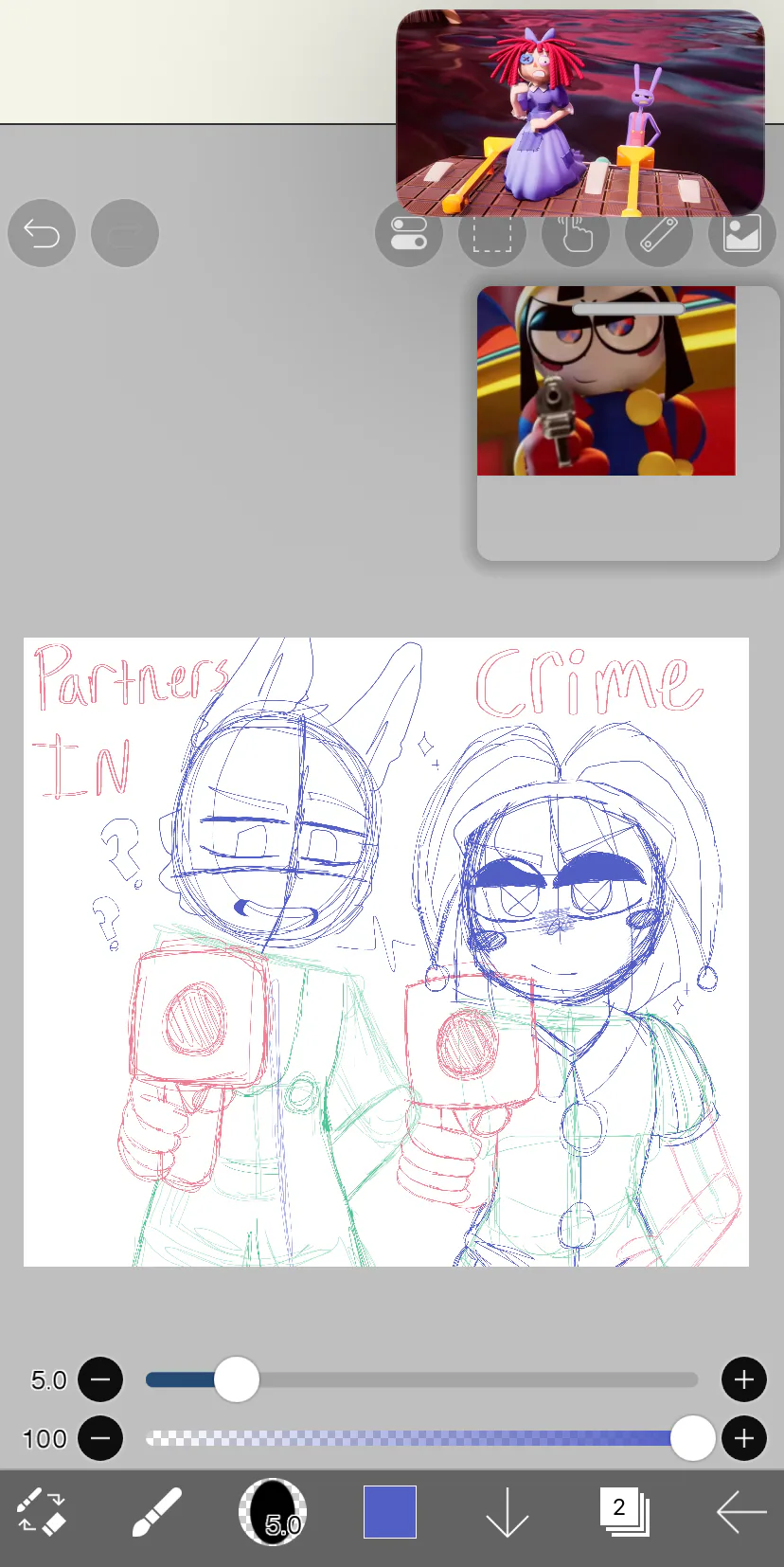Image resolution: width=784 pixels, height=1567 pixels.
Task: Open the material image tool
Action: 742,233
